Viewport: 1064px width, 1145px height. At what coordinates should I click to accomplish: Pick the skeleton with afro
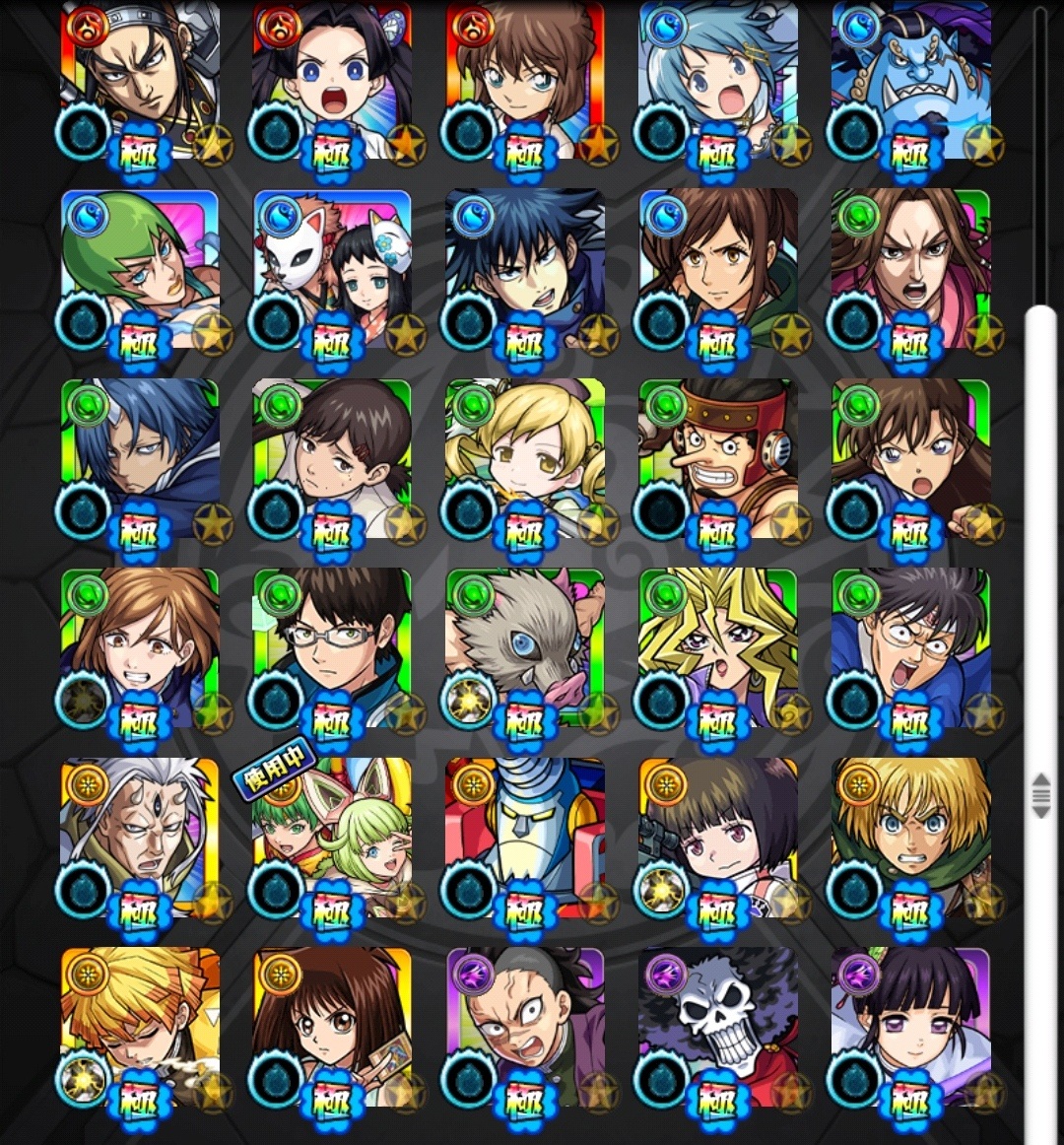click(717, 1025)
